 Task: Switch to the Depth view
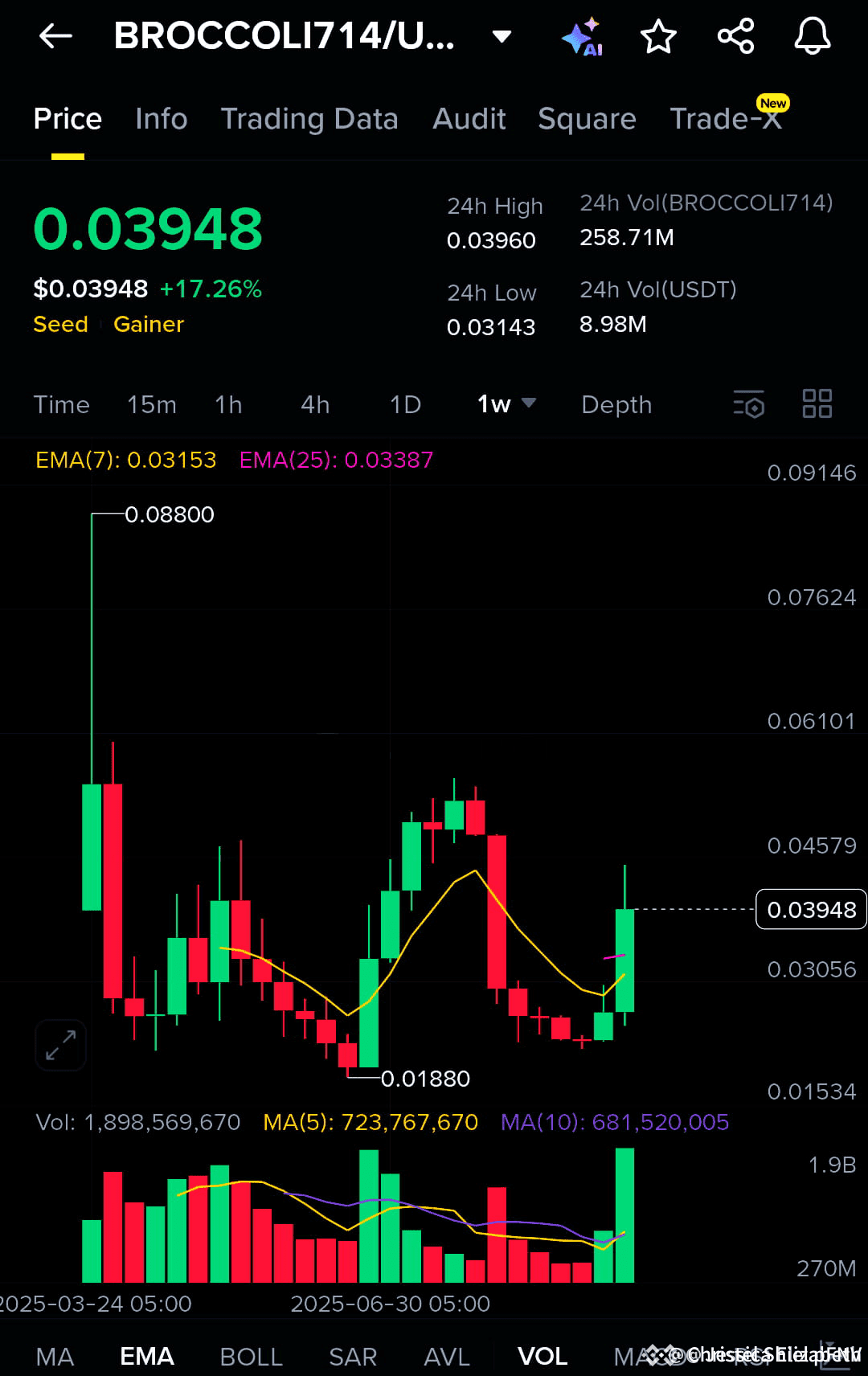coord(616,404)
